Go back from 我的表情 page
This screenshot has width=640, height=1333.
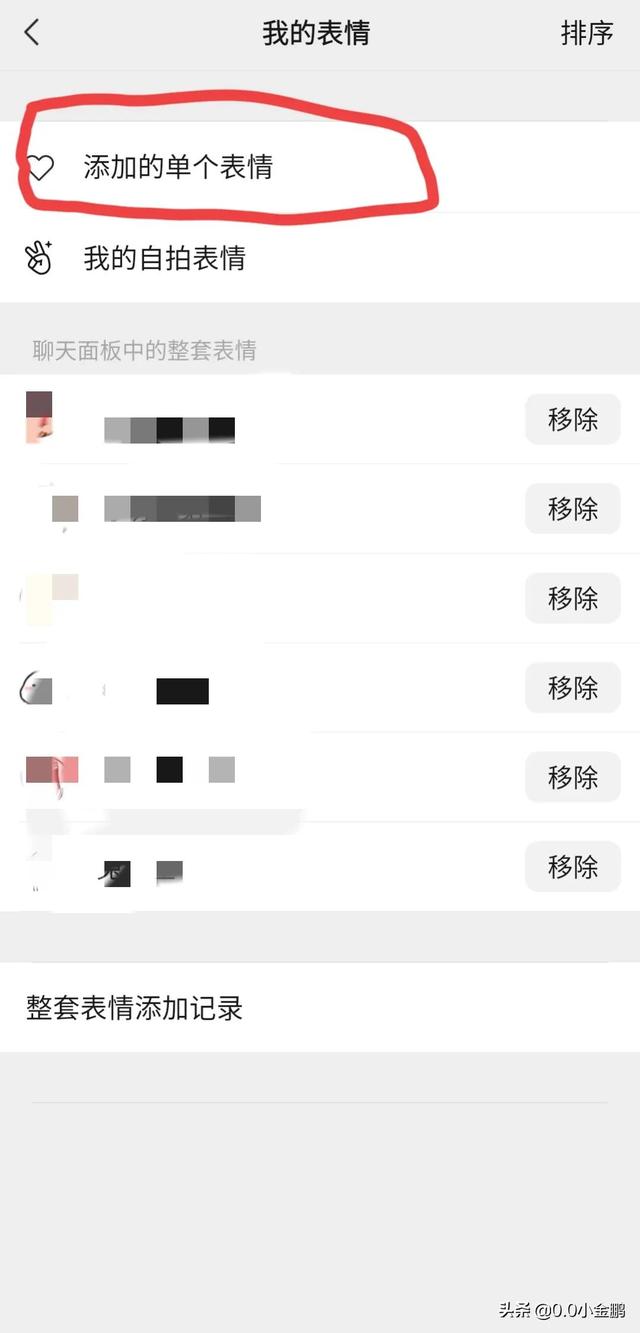tap(32, 33)
